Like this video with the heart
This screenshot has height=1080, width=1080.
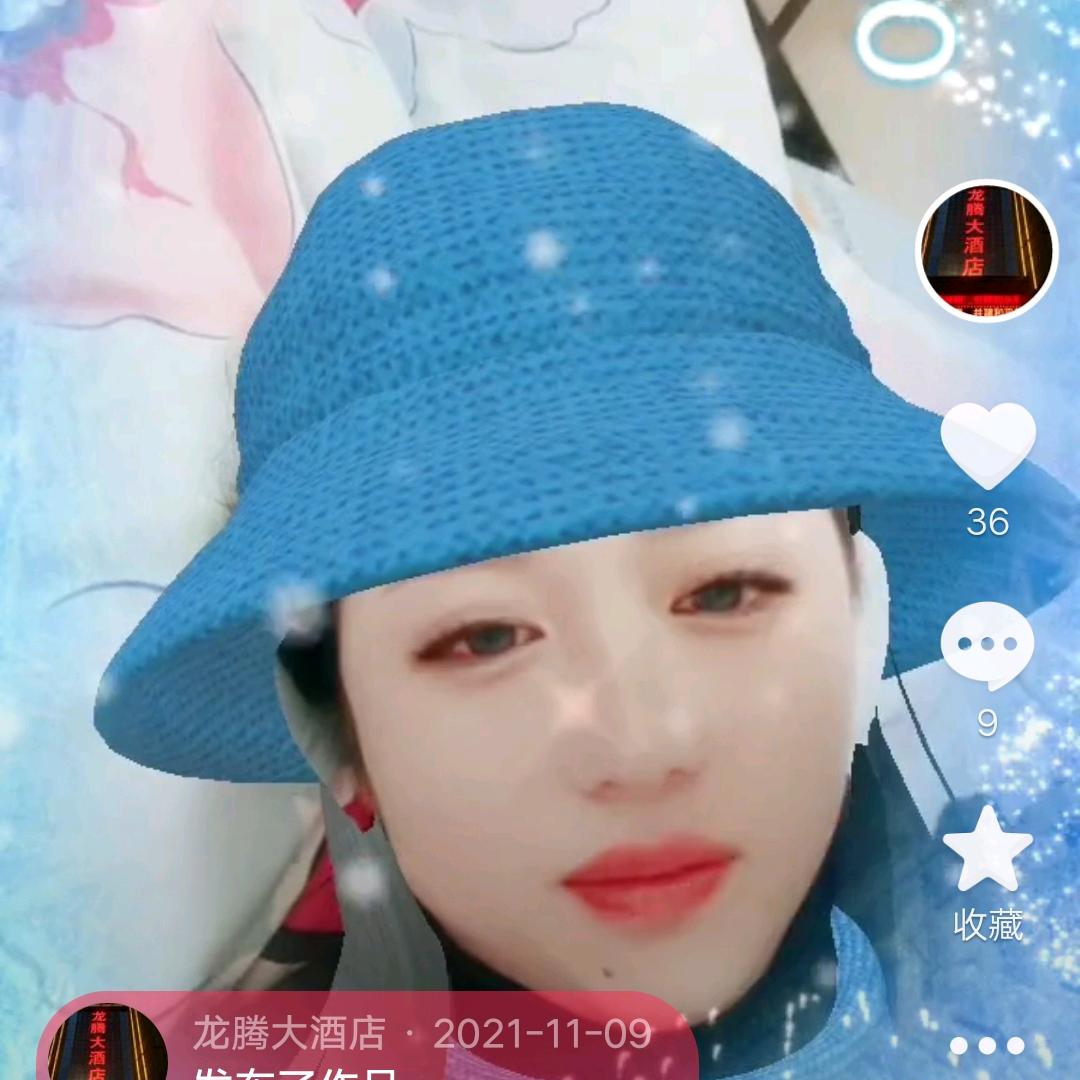pos(987,445)
